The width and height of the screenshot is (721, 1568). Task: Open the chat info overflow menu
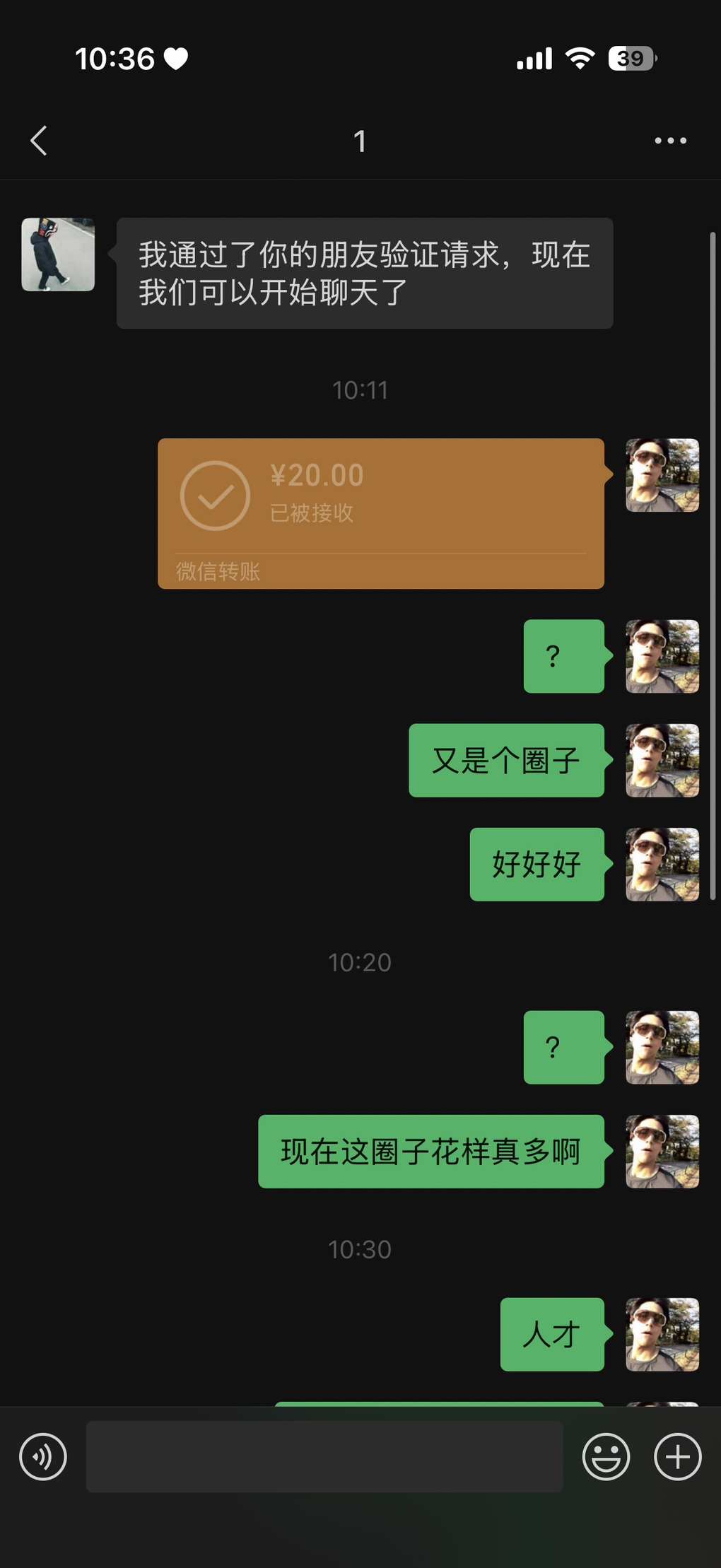(669, 141)
